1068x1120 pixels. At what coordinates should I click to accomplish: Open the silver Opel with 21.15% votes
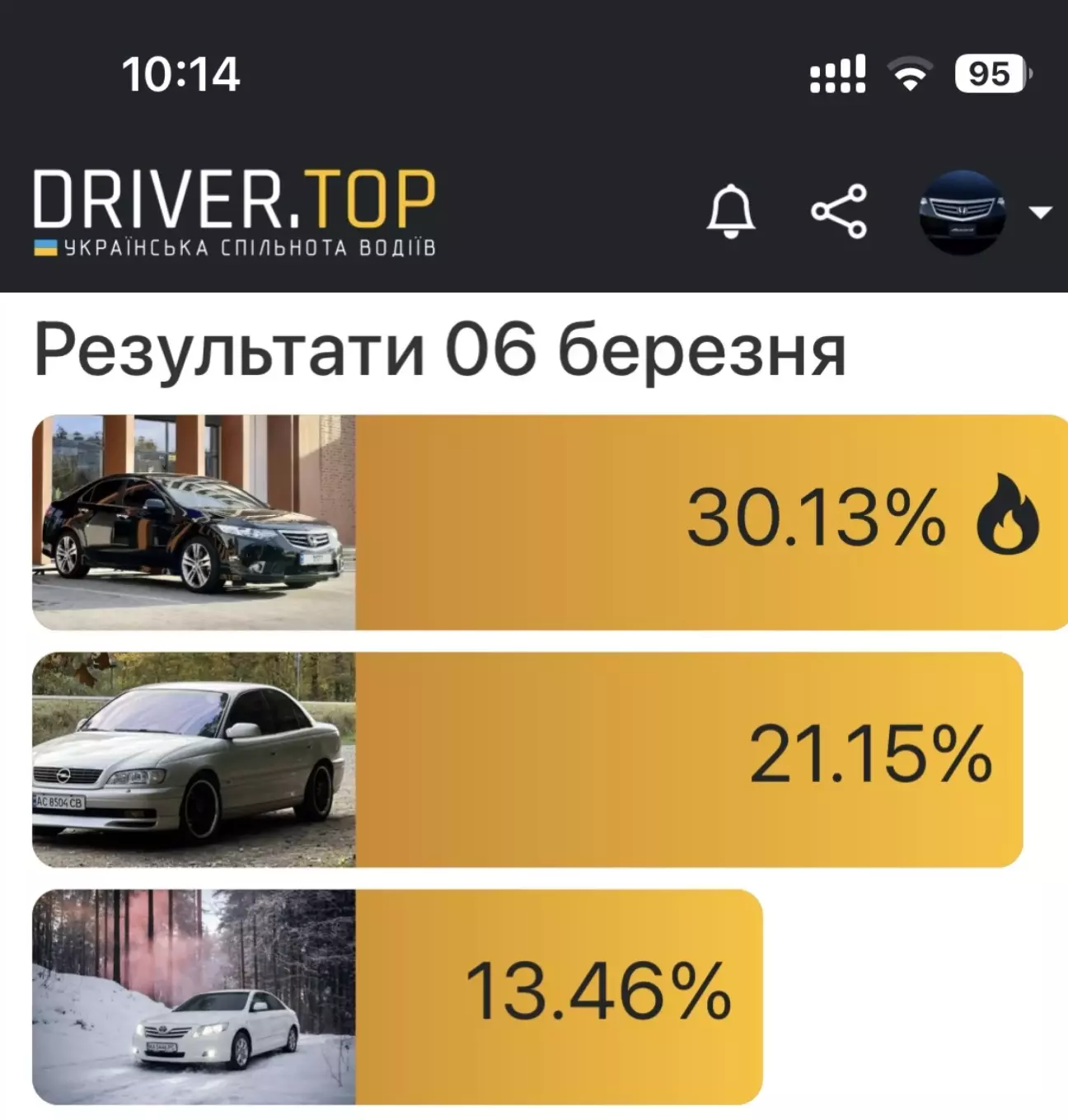pyautogui.click(x=194, y=759)
